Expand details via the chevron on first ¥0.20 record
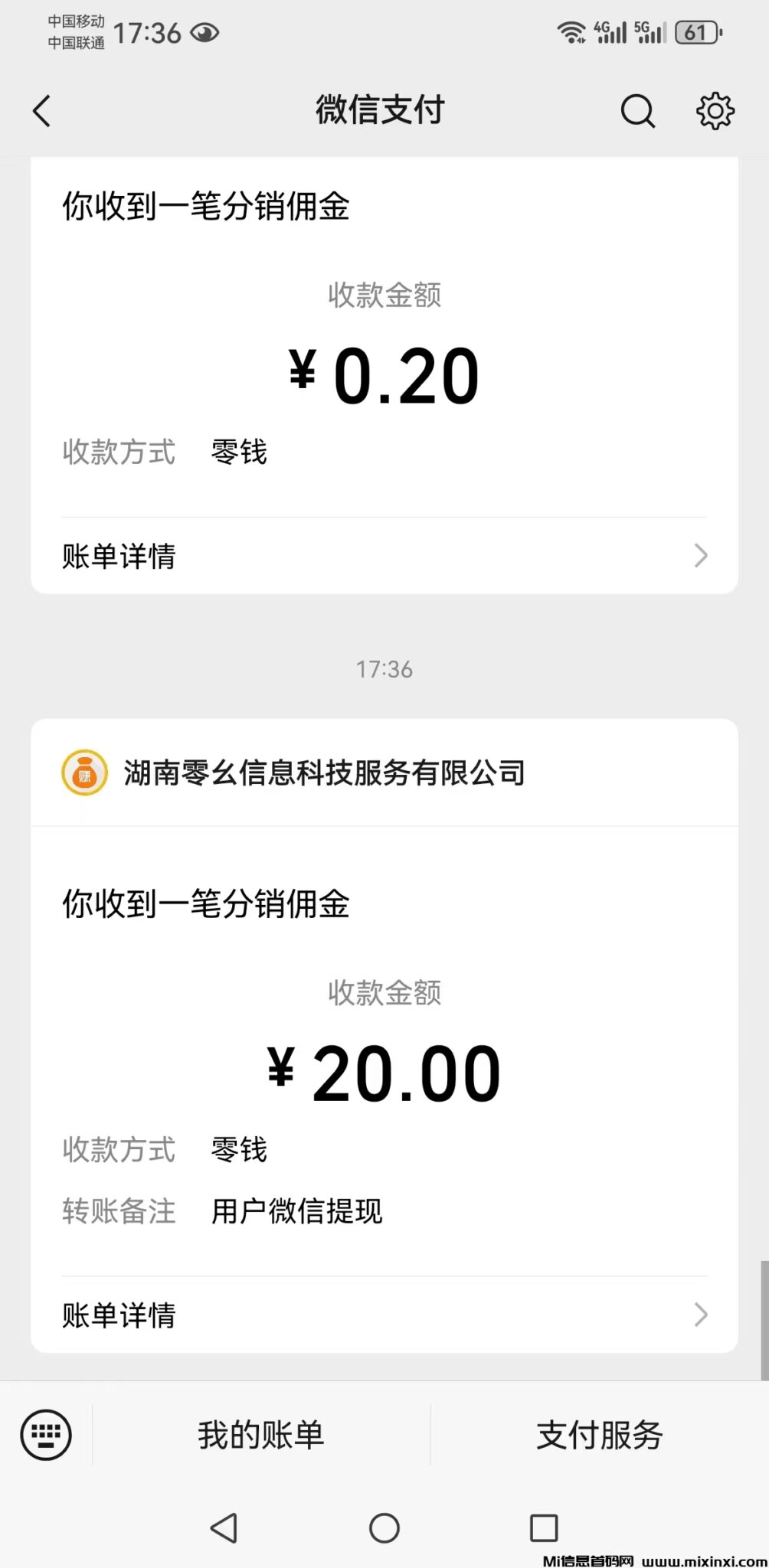The height and width of the screenshot is (1568, 769). (699, 556)
